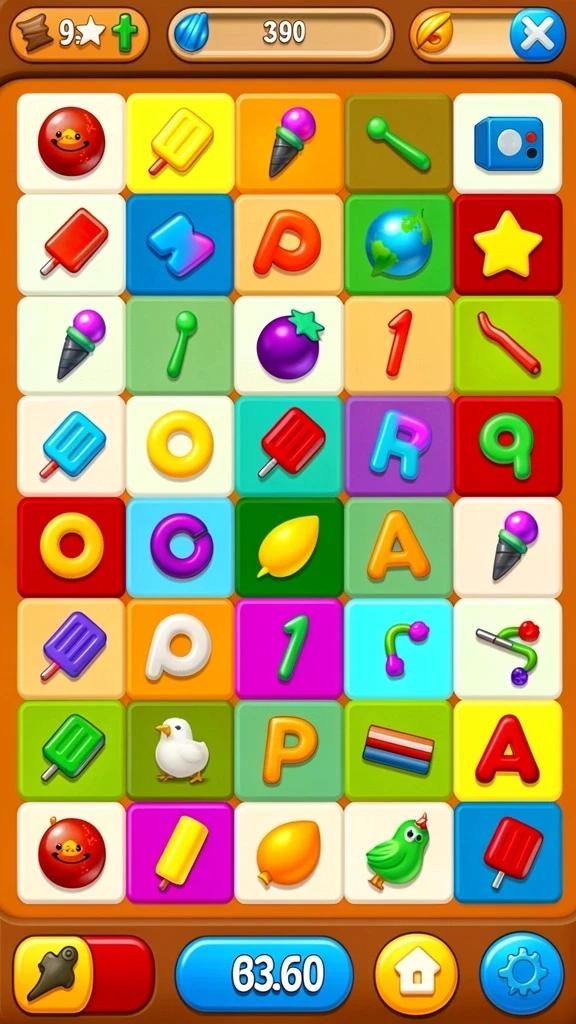Tap the green plus to add stars
This screenshot has width=576, height=1024.
pyautogui.click(x=124, y=34)
